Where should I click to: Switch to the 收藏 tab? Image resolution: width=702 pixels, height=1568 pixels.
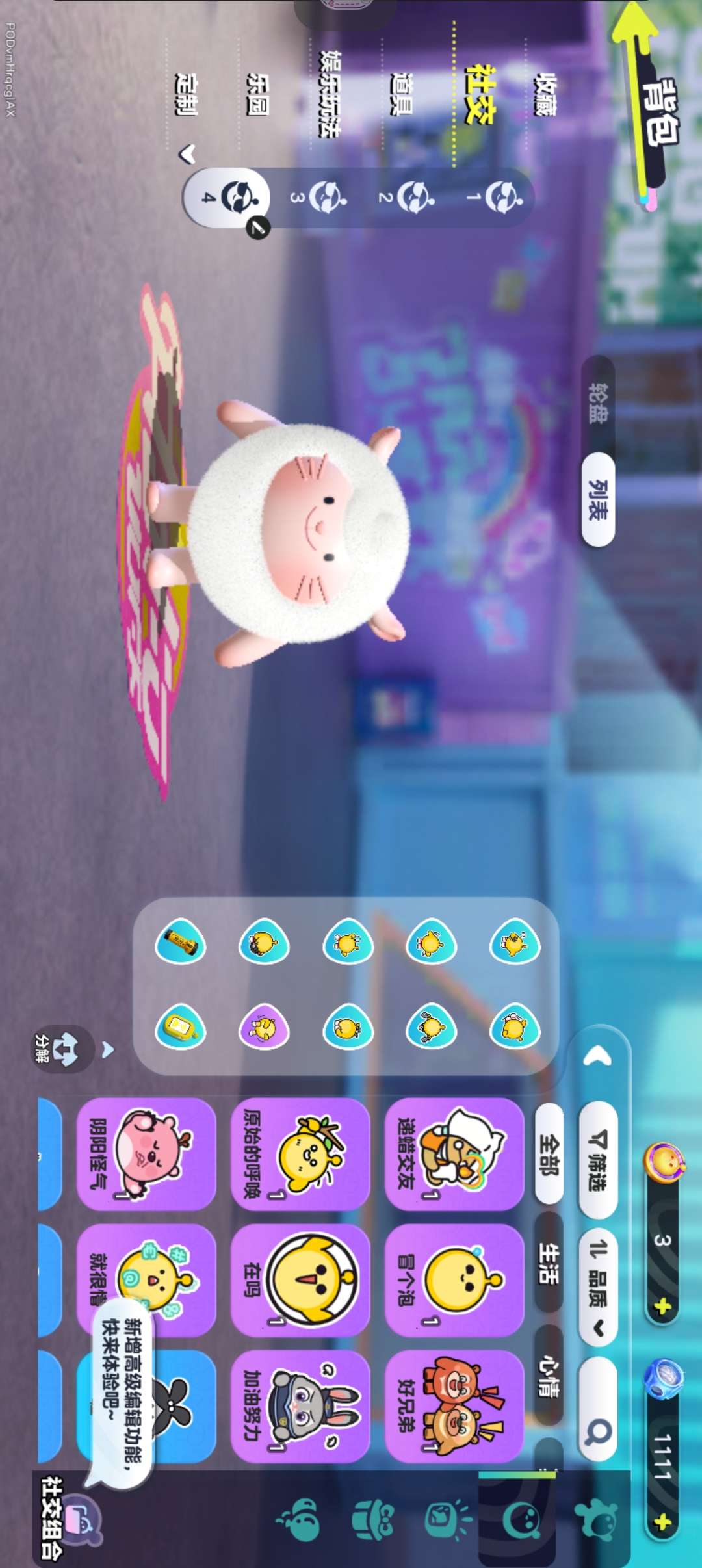tap(545, 94)
